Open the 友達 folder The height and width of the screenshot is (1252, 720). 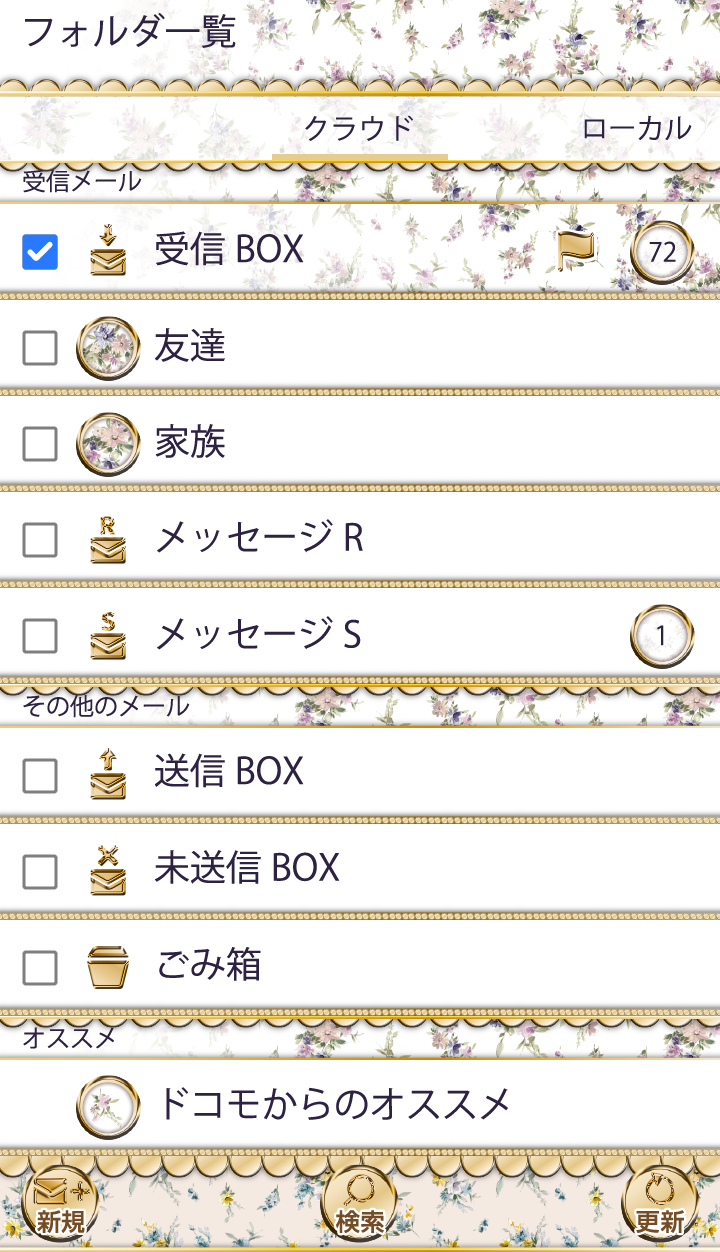(x=190, y=346)
